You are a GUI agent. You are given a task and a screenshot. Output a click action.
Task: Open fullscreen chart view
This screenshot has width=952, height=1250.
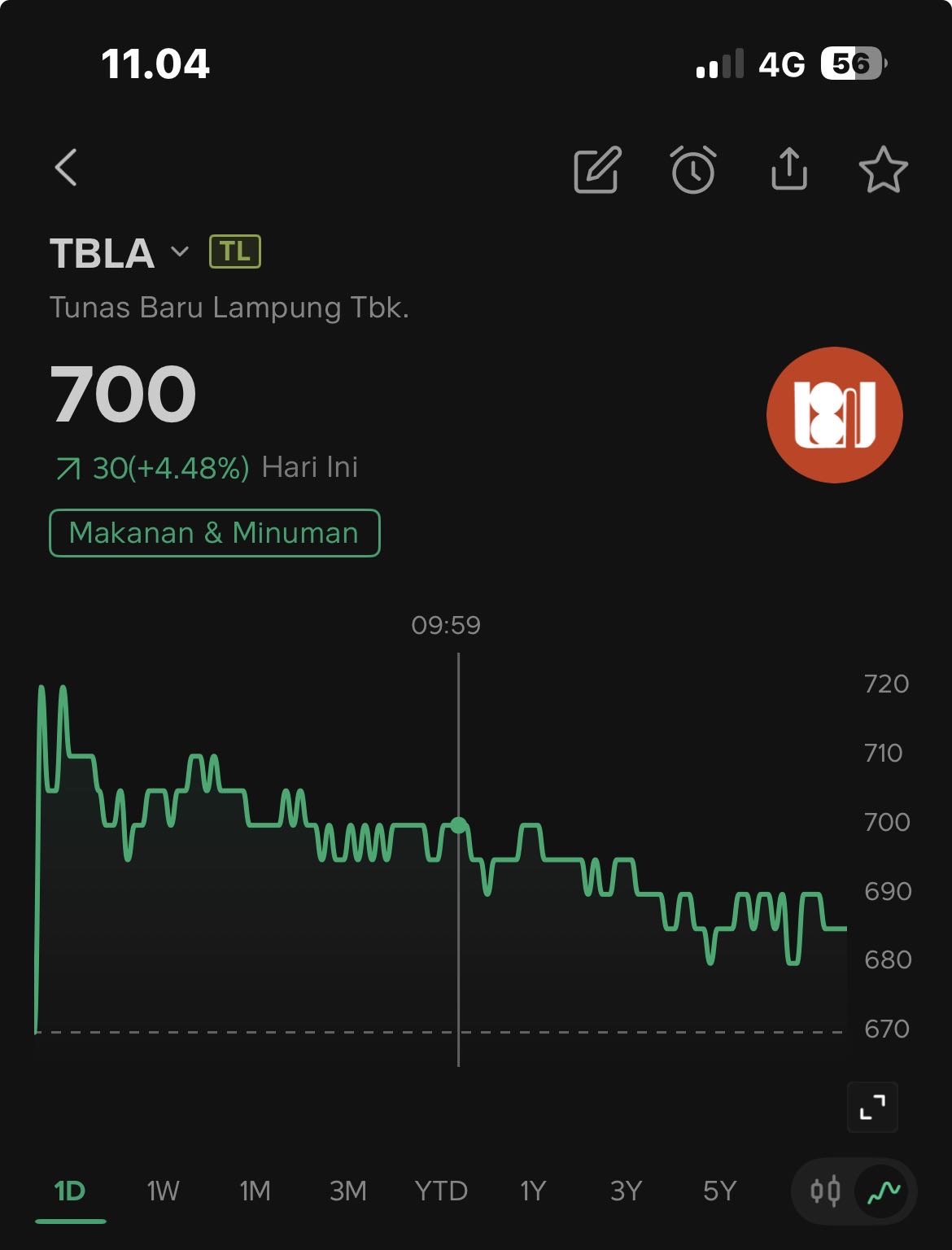[x=872, y=1105]
